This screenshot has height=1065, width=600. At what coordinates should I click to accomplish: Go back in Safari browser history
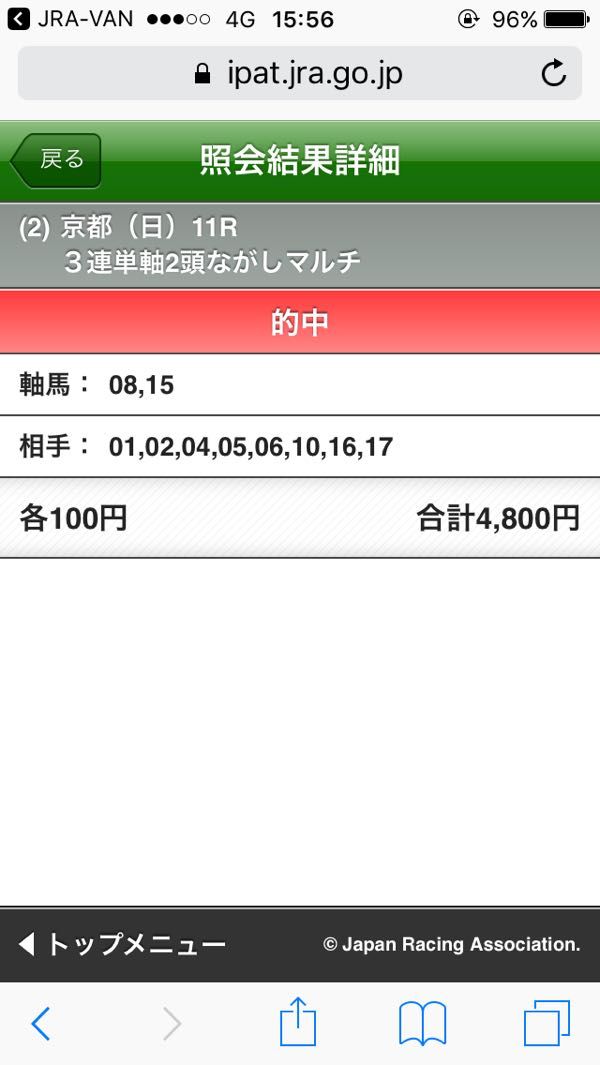pyautogui.click(x=41, y=1023)
